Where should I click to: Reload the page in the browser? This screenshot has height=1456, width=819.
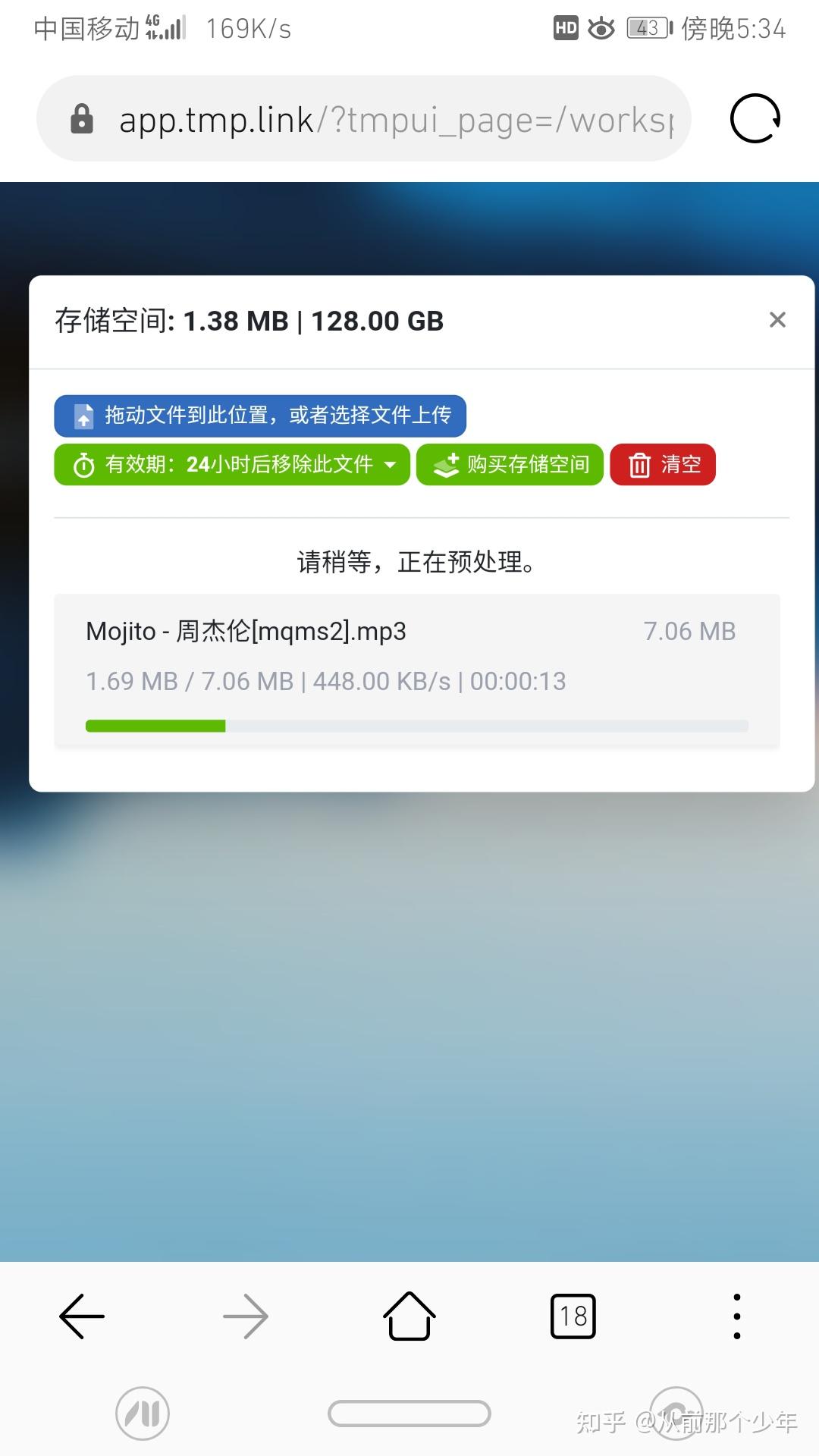[755, 119]
